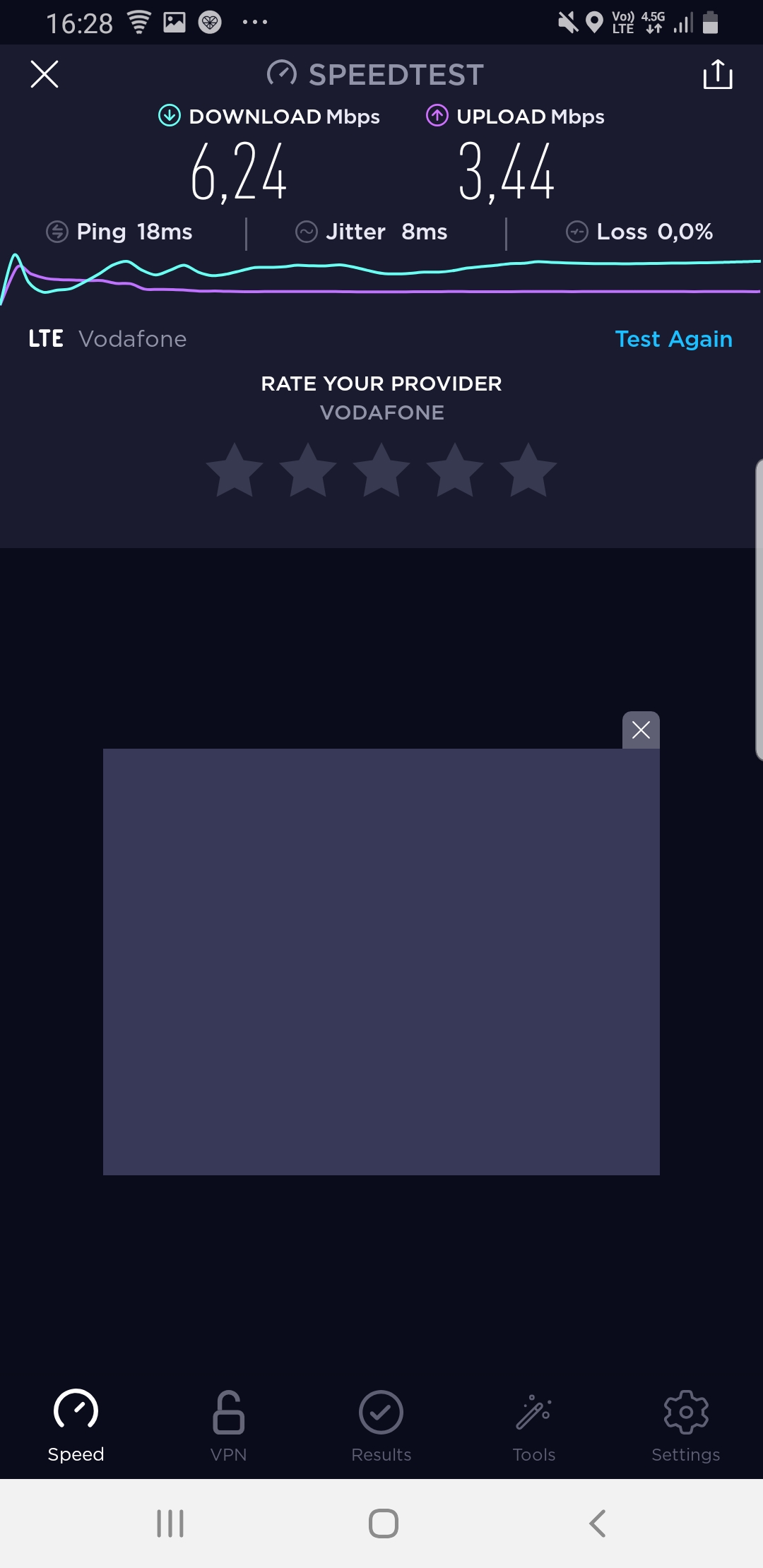This screenshot has height=1568, width=763.
Task: Open the Results tab
Action: [x=381, y=1426]
